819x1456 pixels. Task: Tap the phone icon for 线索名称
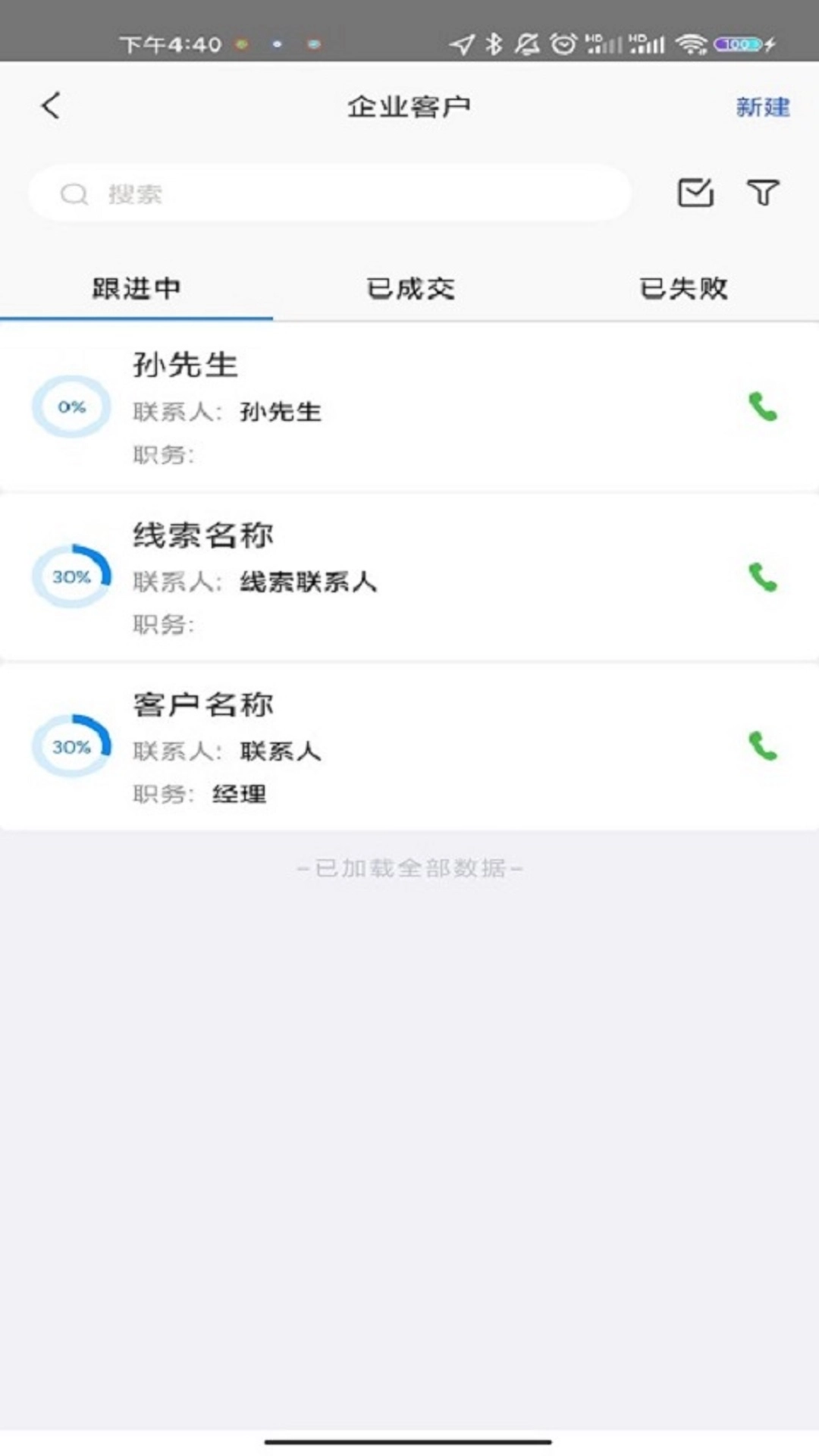pos(763,577)
